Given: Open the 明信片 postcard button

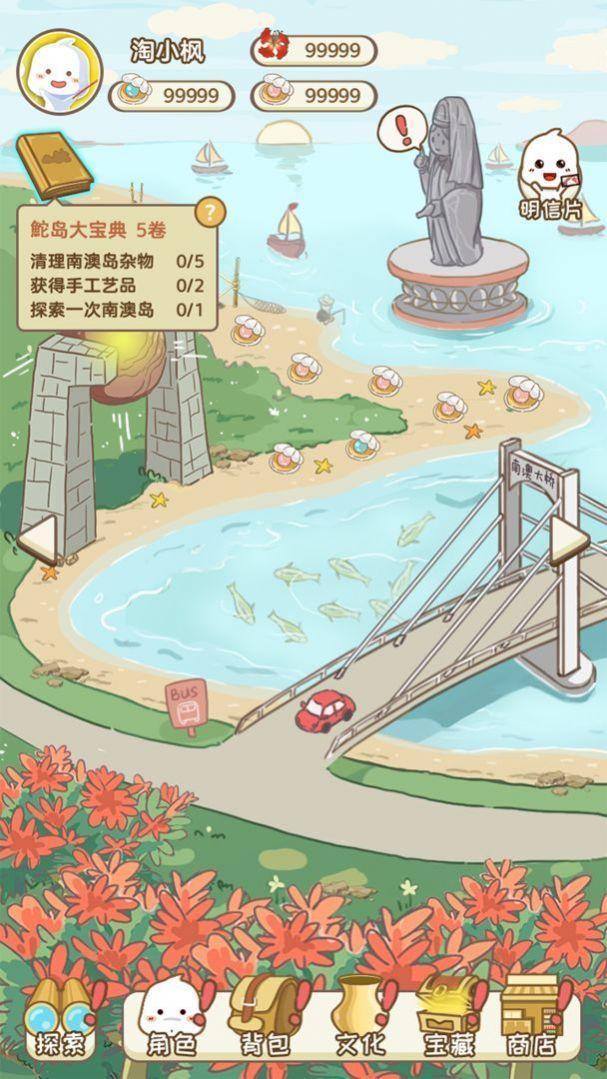Looking at the screenshot, I should [x=550, y=175].
